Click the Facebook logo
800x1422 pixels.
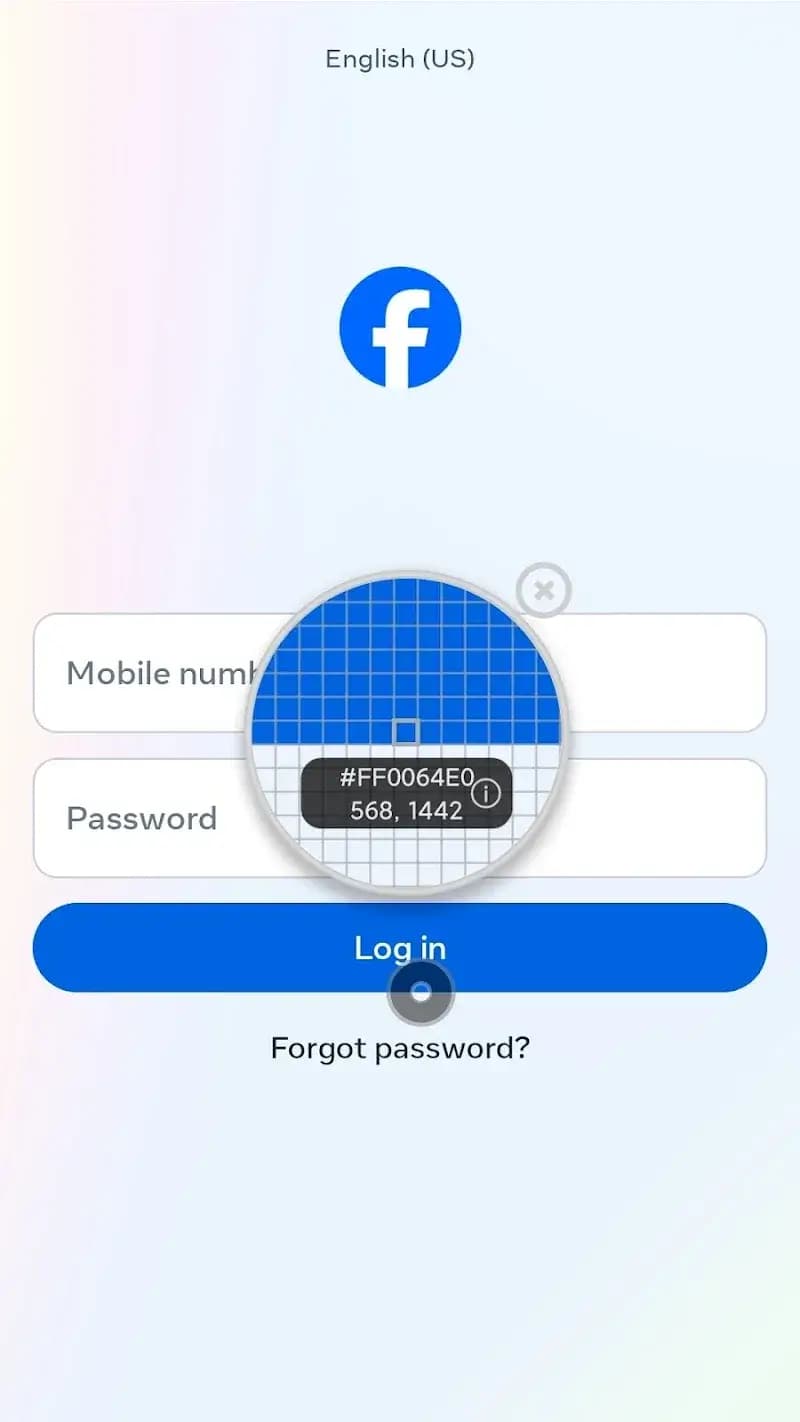pos(400,327)
